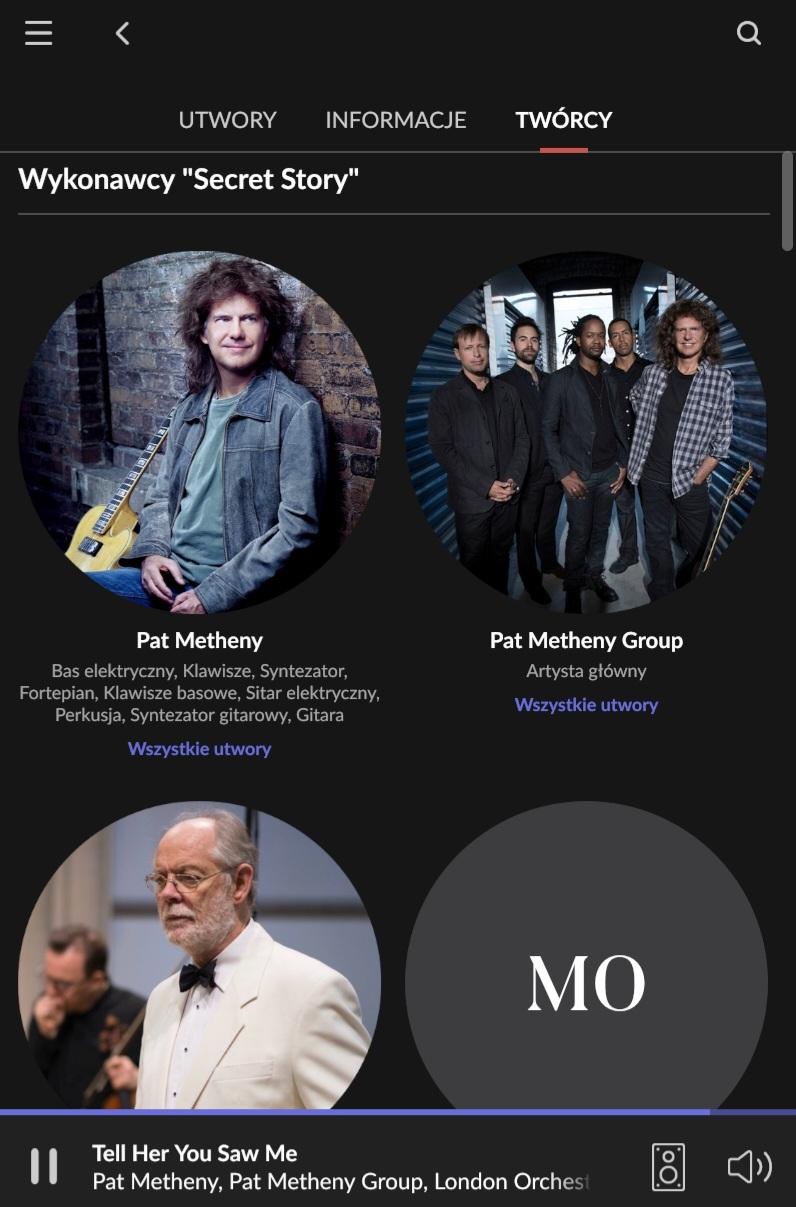Switch to the Informacje tab

[x=395, y=120]
